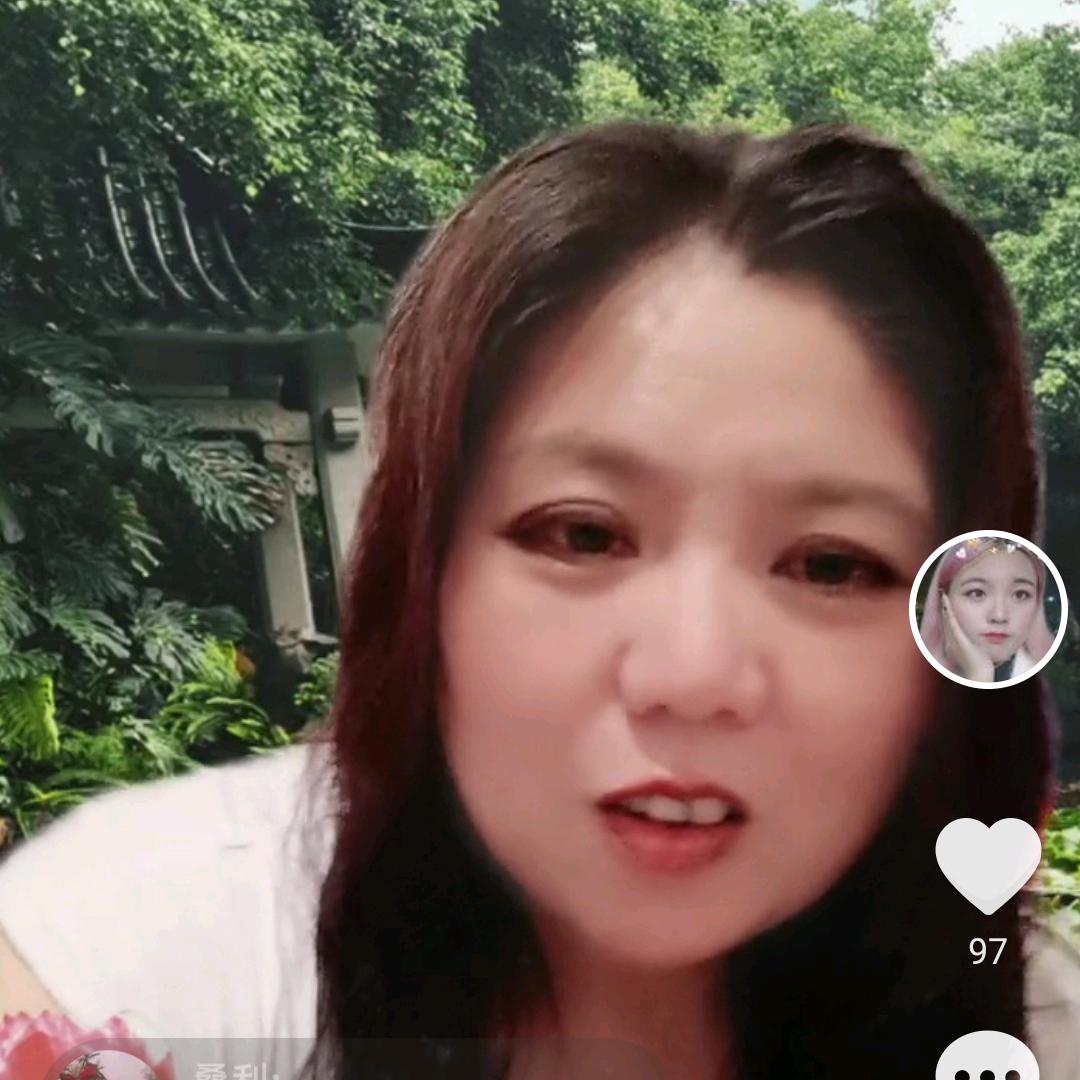This screenshot has height=1080, width=1080.
Task: Open the creator's round profile avatar
Action: pos(988,609)
